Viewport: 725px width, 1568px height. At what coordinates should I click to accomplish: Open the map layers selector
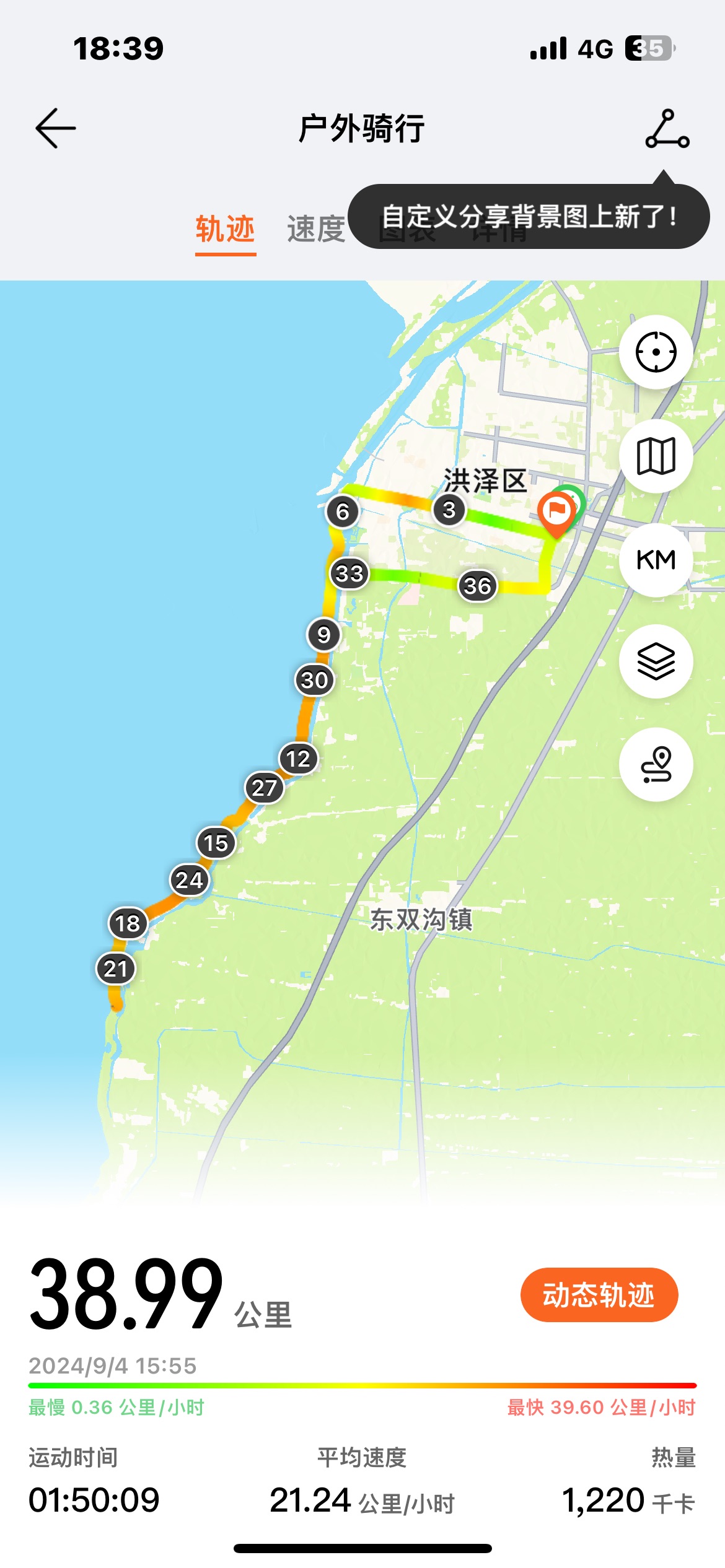656,661
